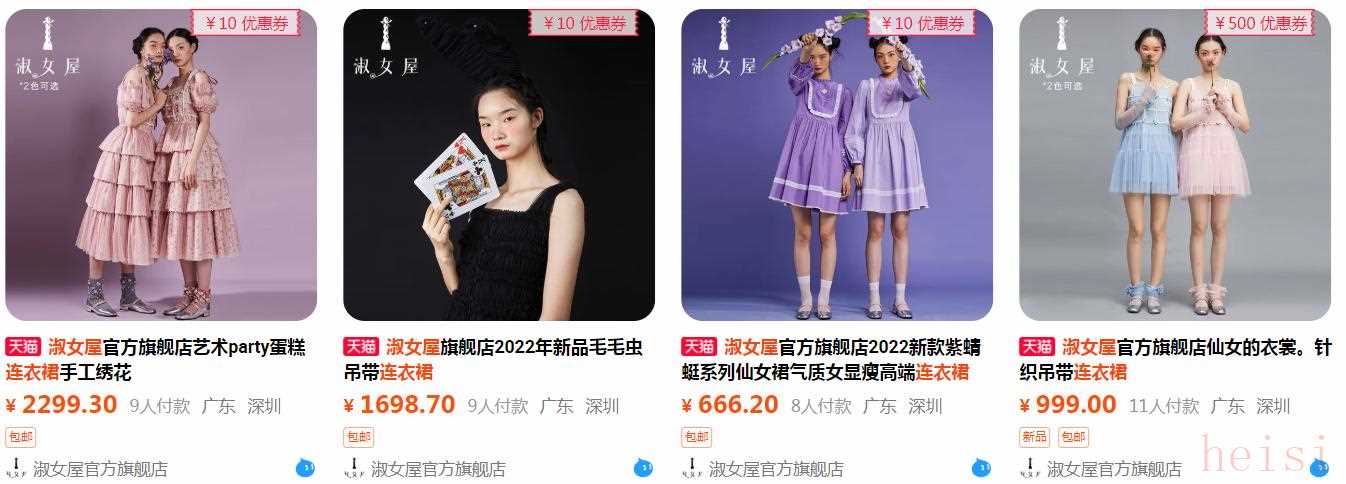Visit the shop 淑女屋官方旗舰店 under the ¥666.20 item
The image size is (1346, 484).
tap(776, 469)
